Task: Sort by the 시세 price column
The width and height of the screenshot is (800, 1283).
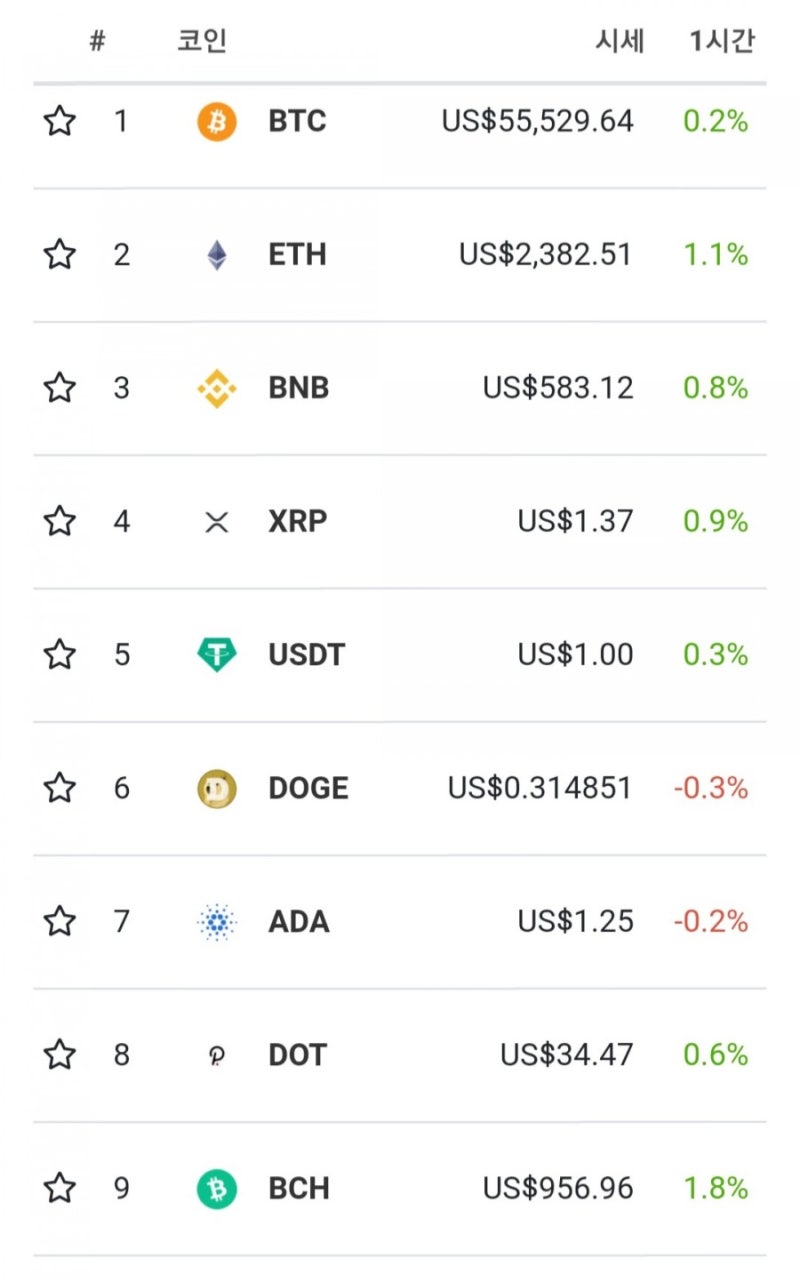Action: pyautogui.click(x=620, y=42)
